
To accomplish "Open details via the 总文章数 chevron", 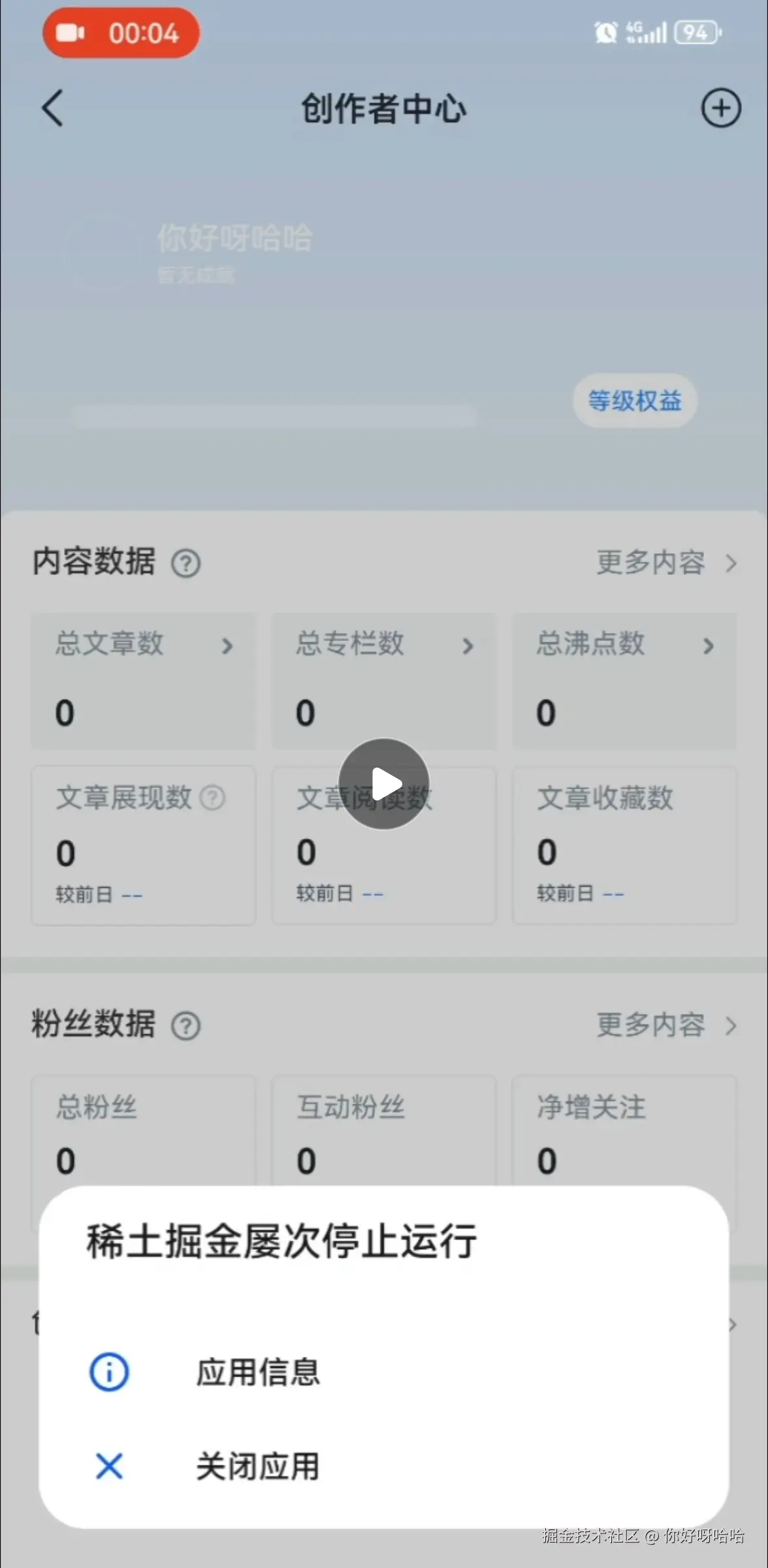I will 228,647.
